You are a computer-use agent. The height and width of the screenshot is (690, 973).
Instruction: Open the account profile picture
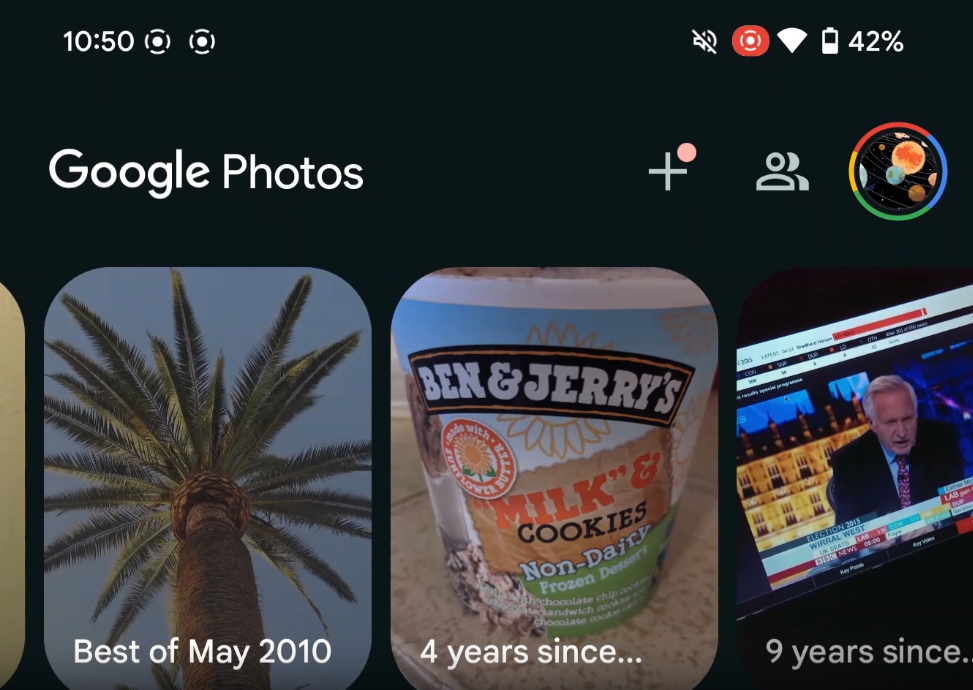click(897, 171)
